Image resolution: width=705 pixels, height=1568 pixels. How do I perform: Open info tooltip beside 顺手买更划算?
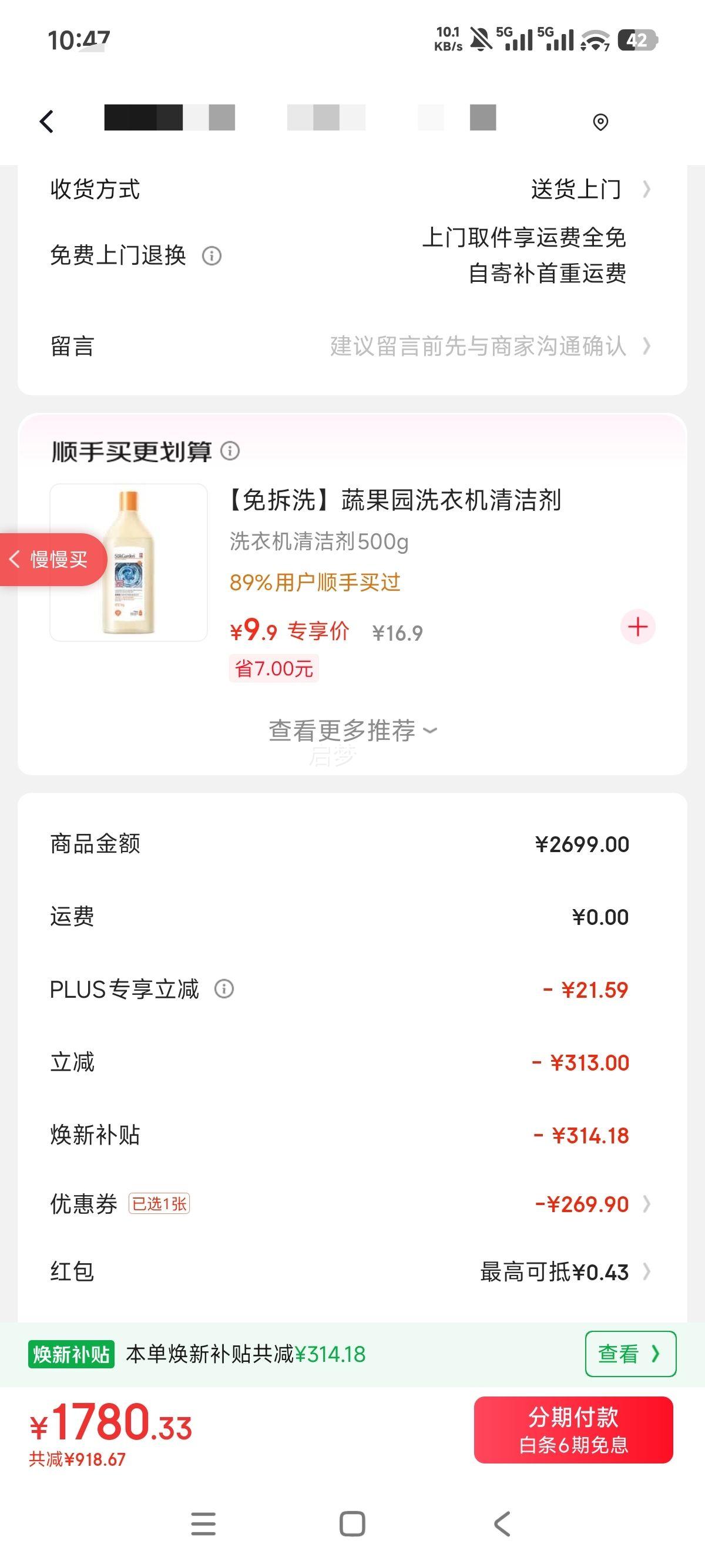tap(230, 452)
